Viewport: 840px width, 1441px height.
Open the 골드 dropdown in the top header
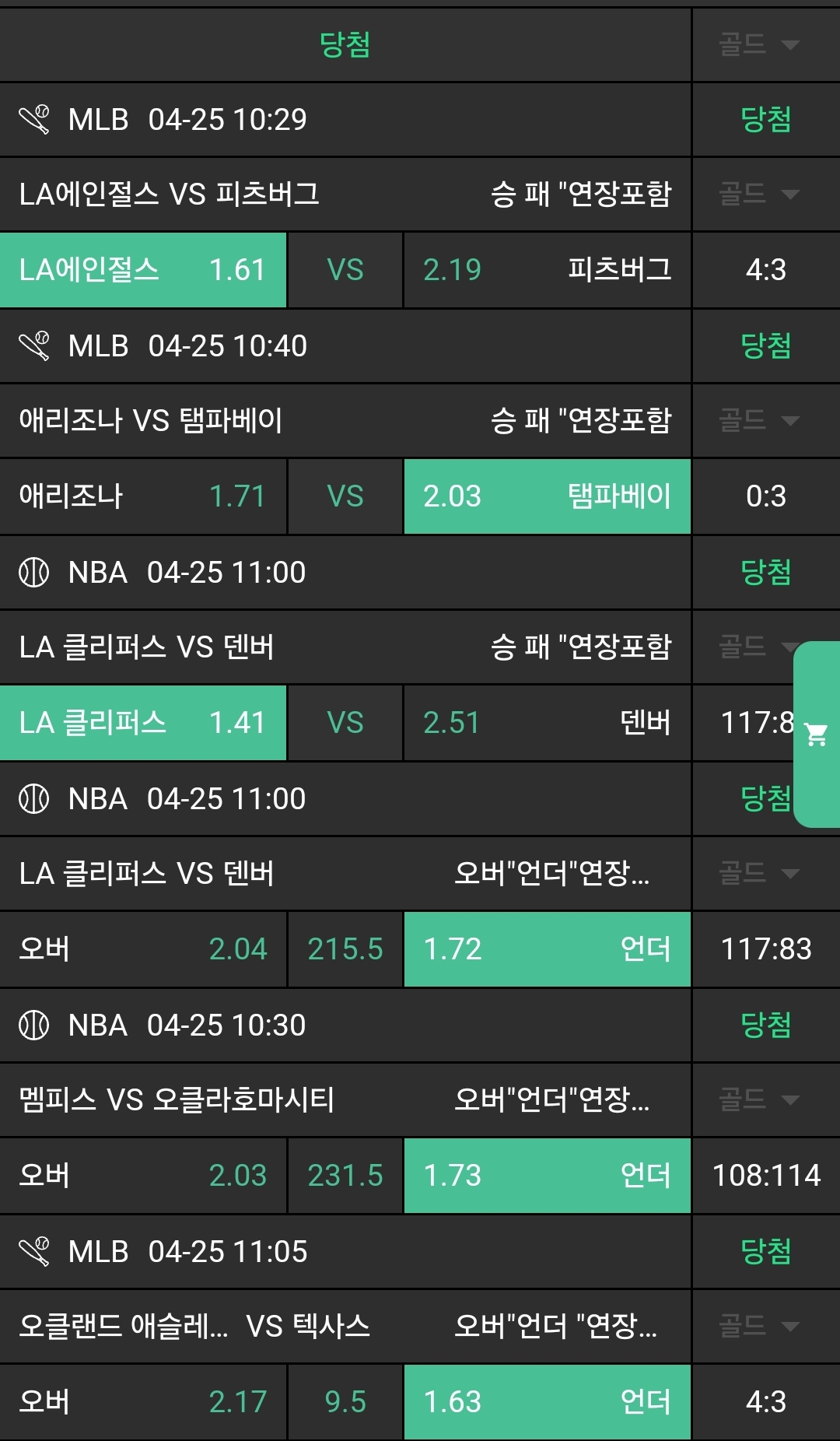pos(758,44)
